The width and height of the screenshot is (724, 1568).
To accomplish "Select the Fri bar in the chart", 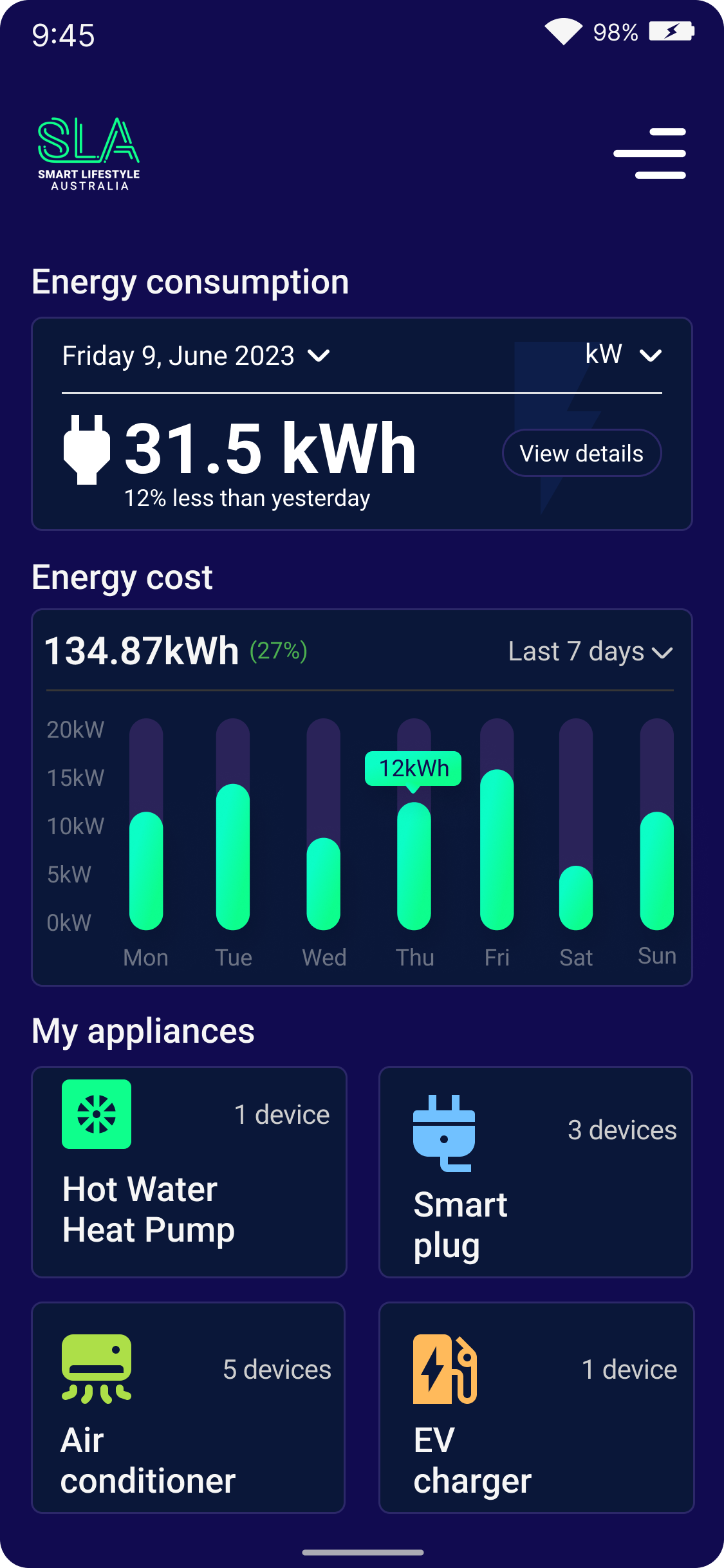I will click(497, 849).
